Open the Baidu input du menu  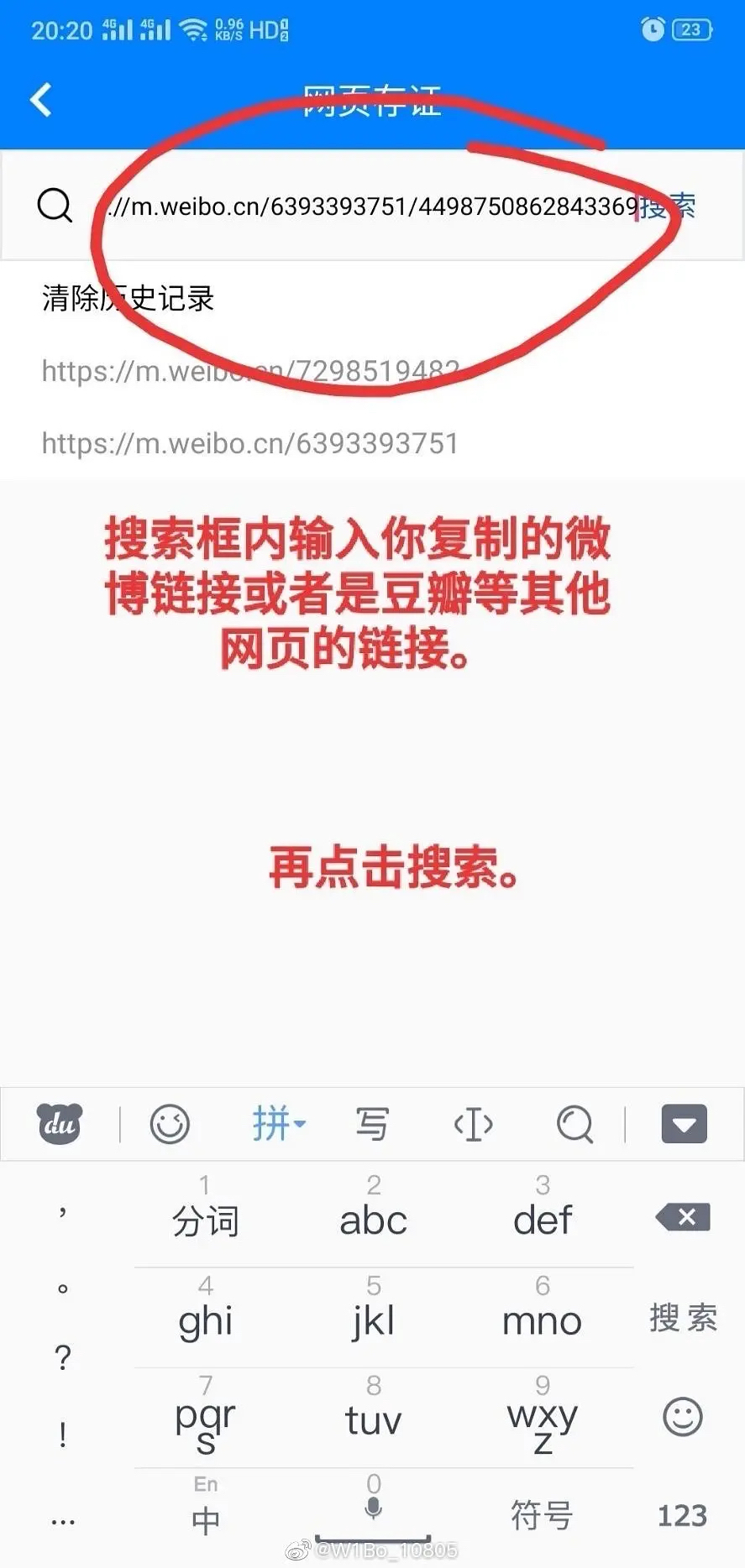point(60,1124)
